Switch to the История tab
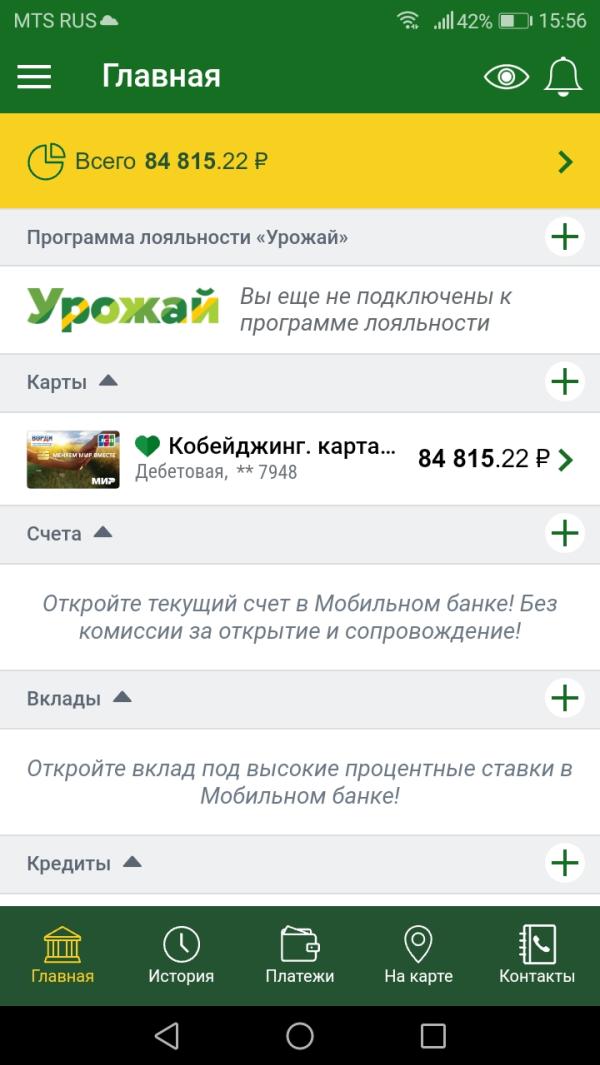The image size is (600, 1065). [x=181, y=955]
